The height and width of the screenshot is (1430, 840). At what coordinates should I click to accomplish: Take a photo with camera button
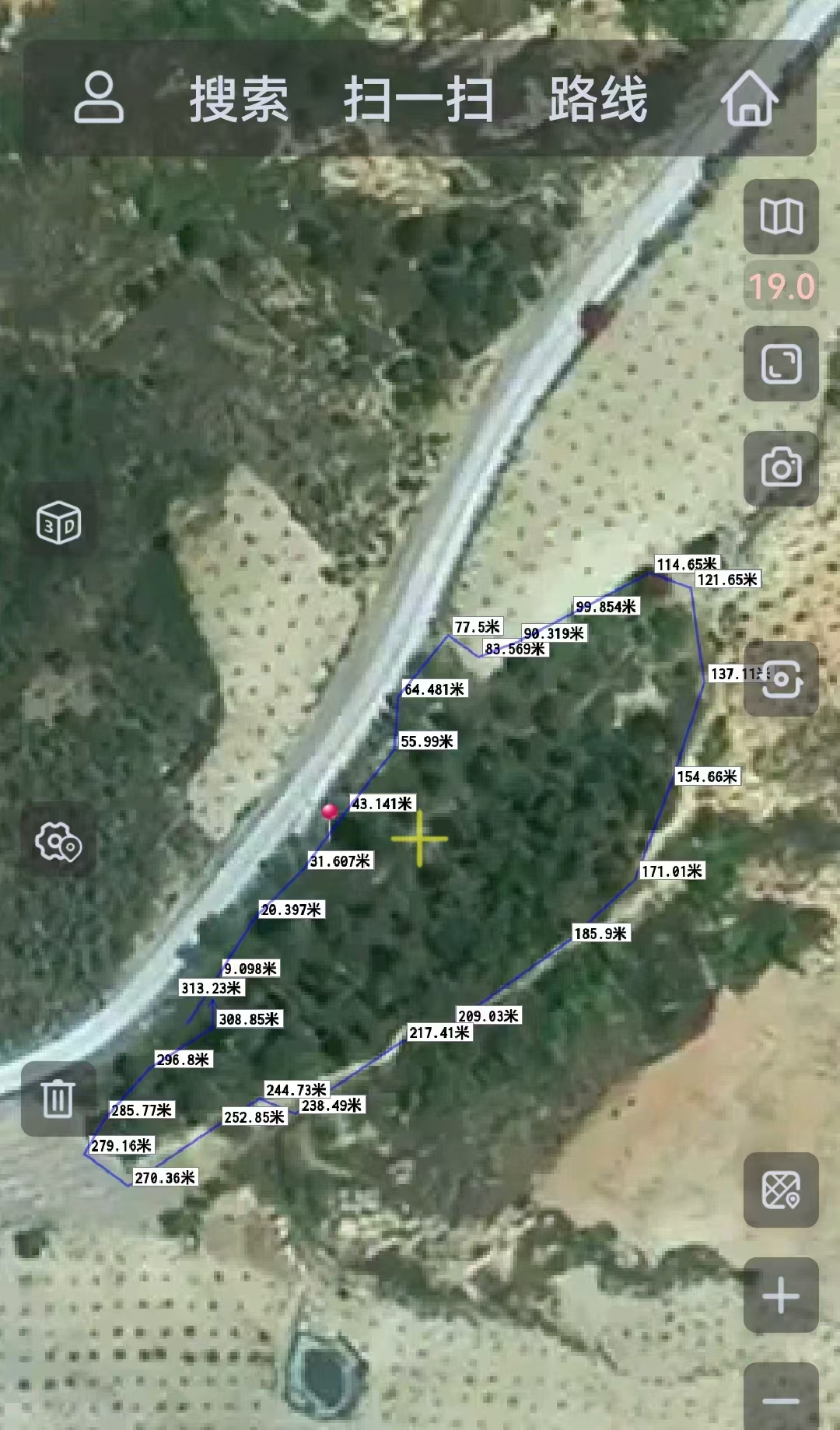coord(781,468)
